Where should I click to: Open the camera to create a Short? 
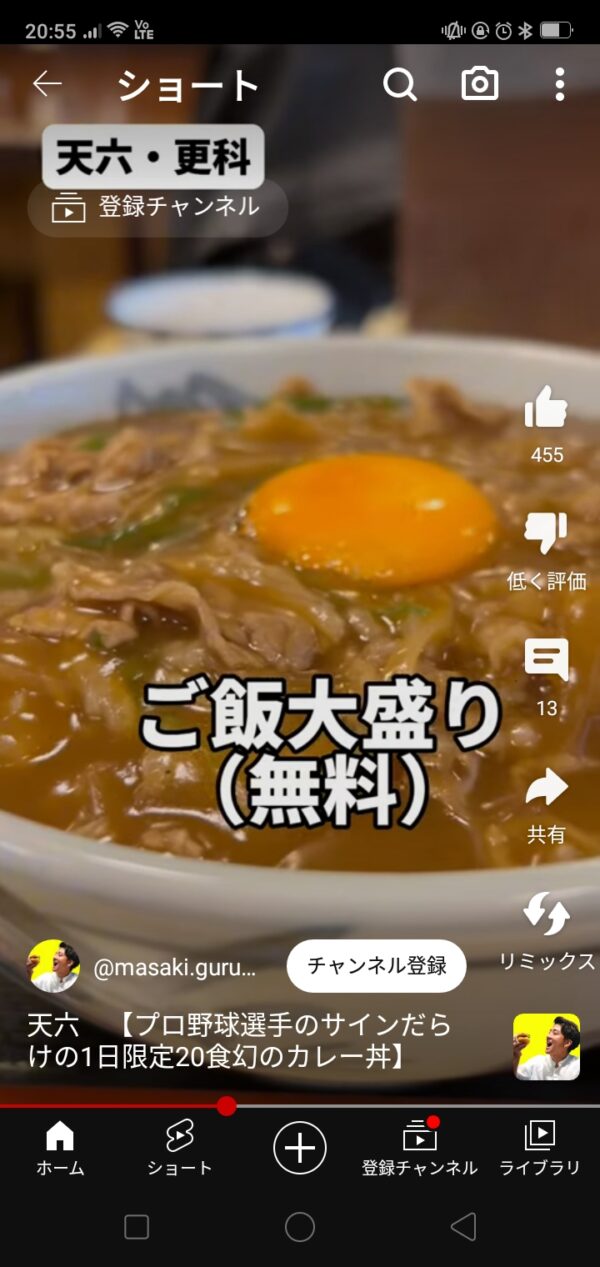click(480, 85)
